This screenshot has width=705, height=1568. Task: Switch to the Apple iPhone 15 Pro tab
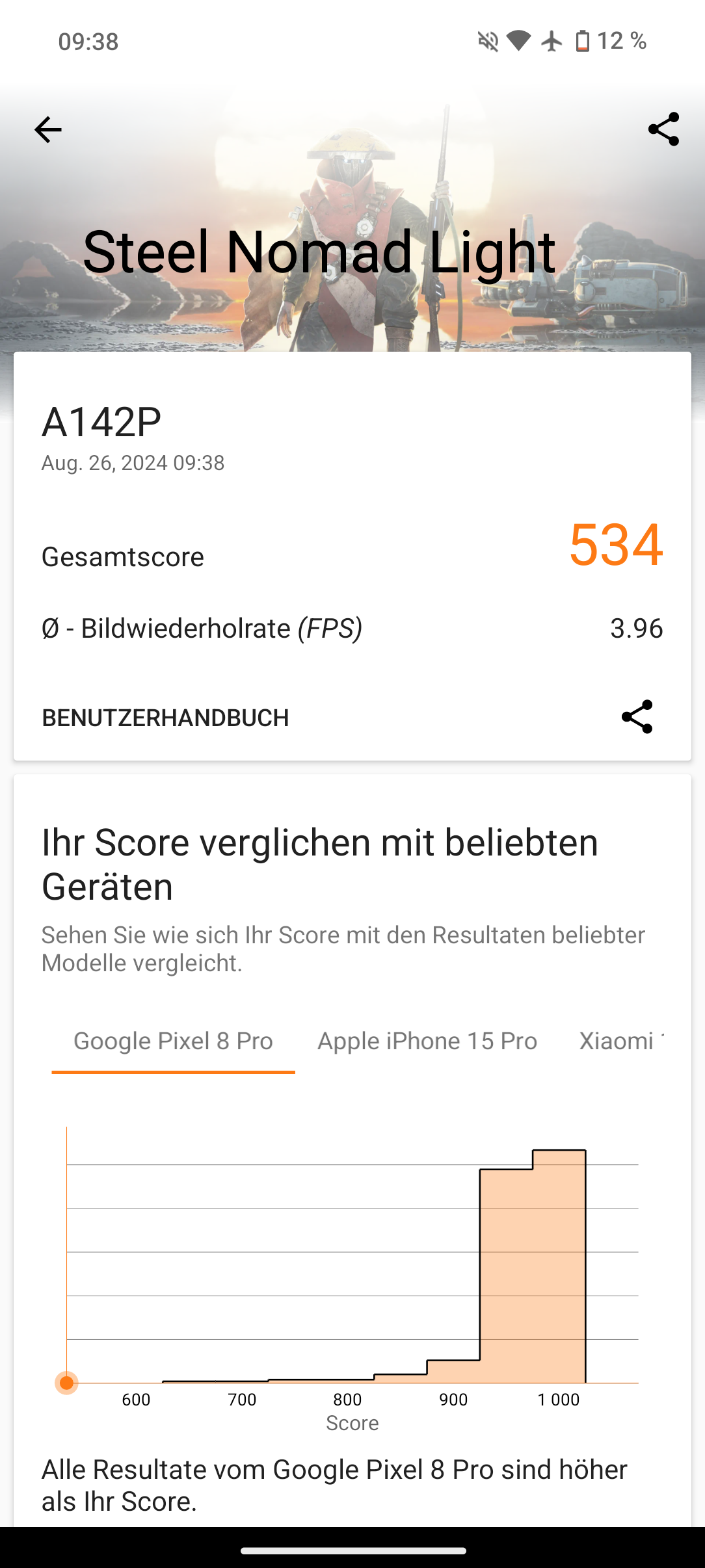(427, 1042)
